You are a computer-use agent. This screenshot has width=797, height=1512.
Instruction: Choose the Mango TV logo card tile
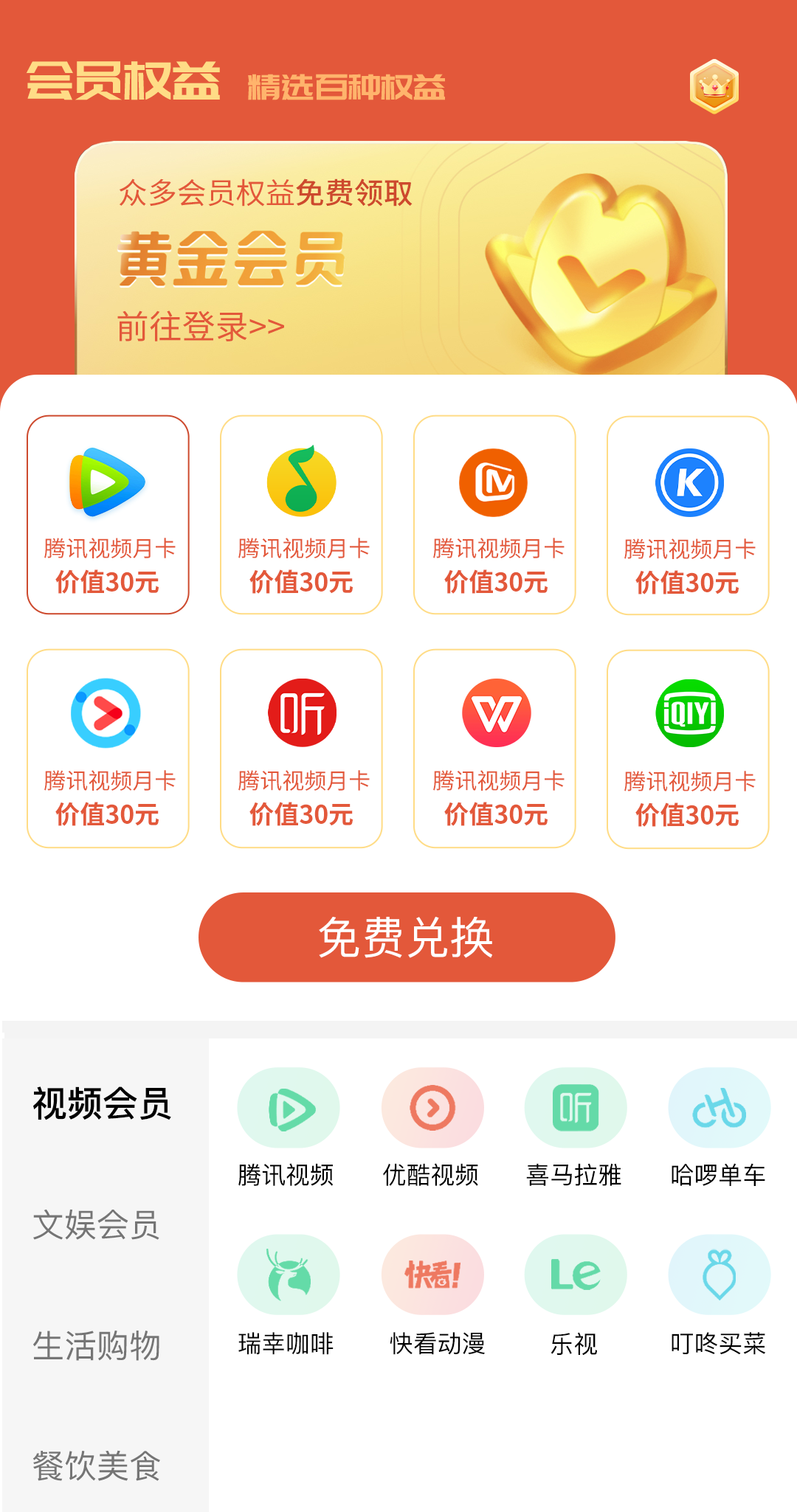click(494, 515)
